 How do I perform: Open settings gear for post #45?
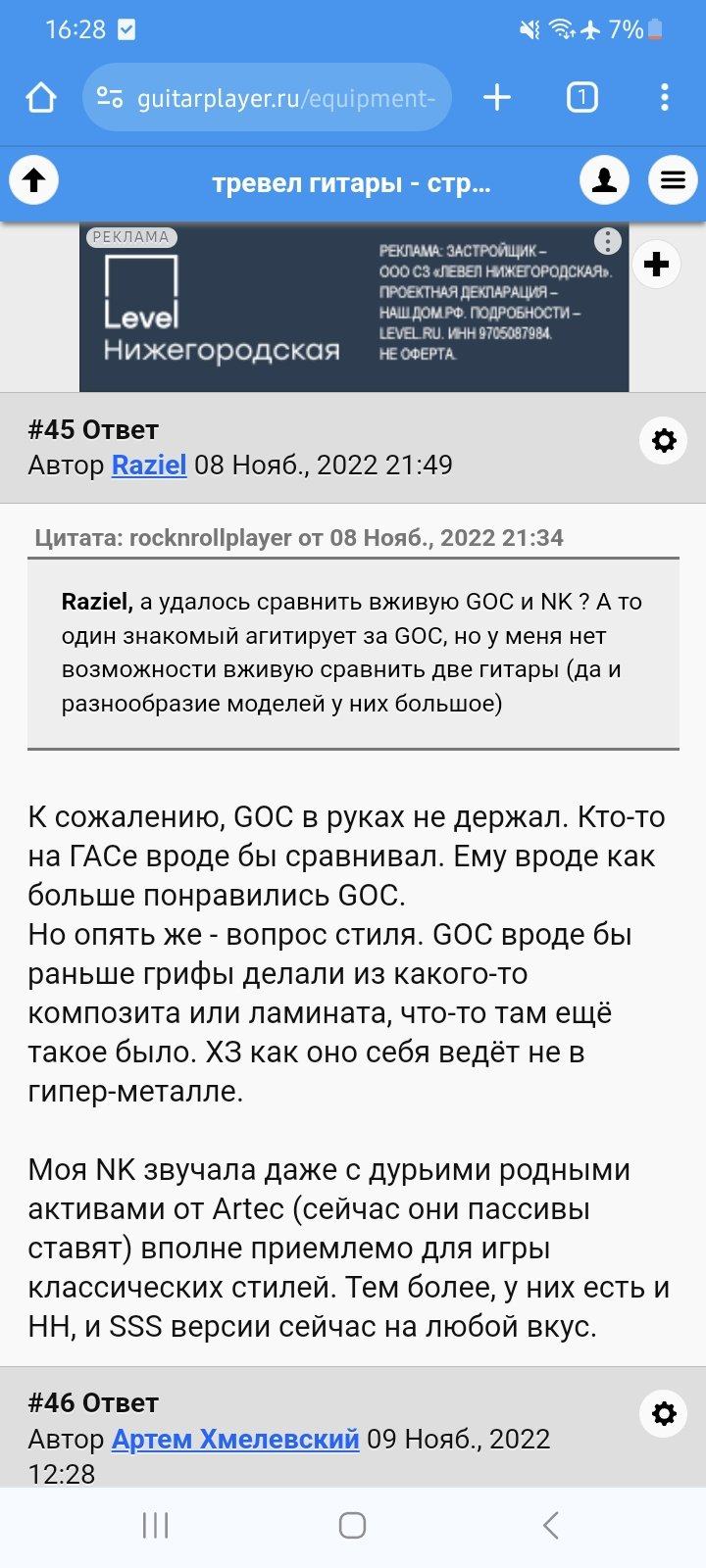pyautogui.click(x=664, y=440)
